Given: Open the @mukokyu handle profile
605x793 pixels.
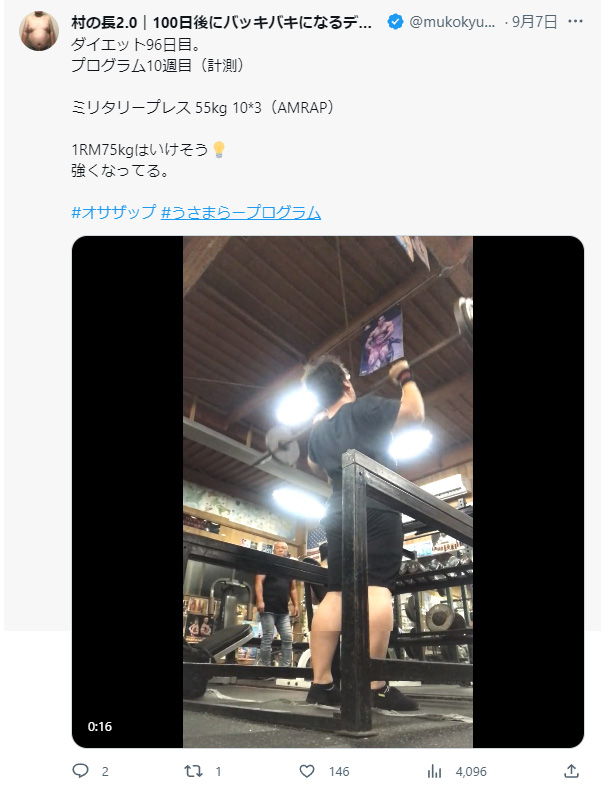Looking at the screenshot, I should click(x=452, y=21).
